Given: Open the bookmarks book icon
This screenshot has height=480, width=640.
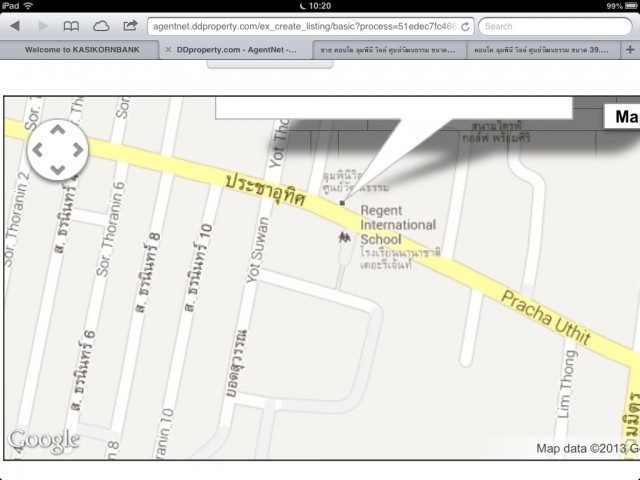Looking at the screenshot, I should (71, 26).
